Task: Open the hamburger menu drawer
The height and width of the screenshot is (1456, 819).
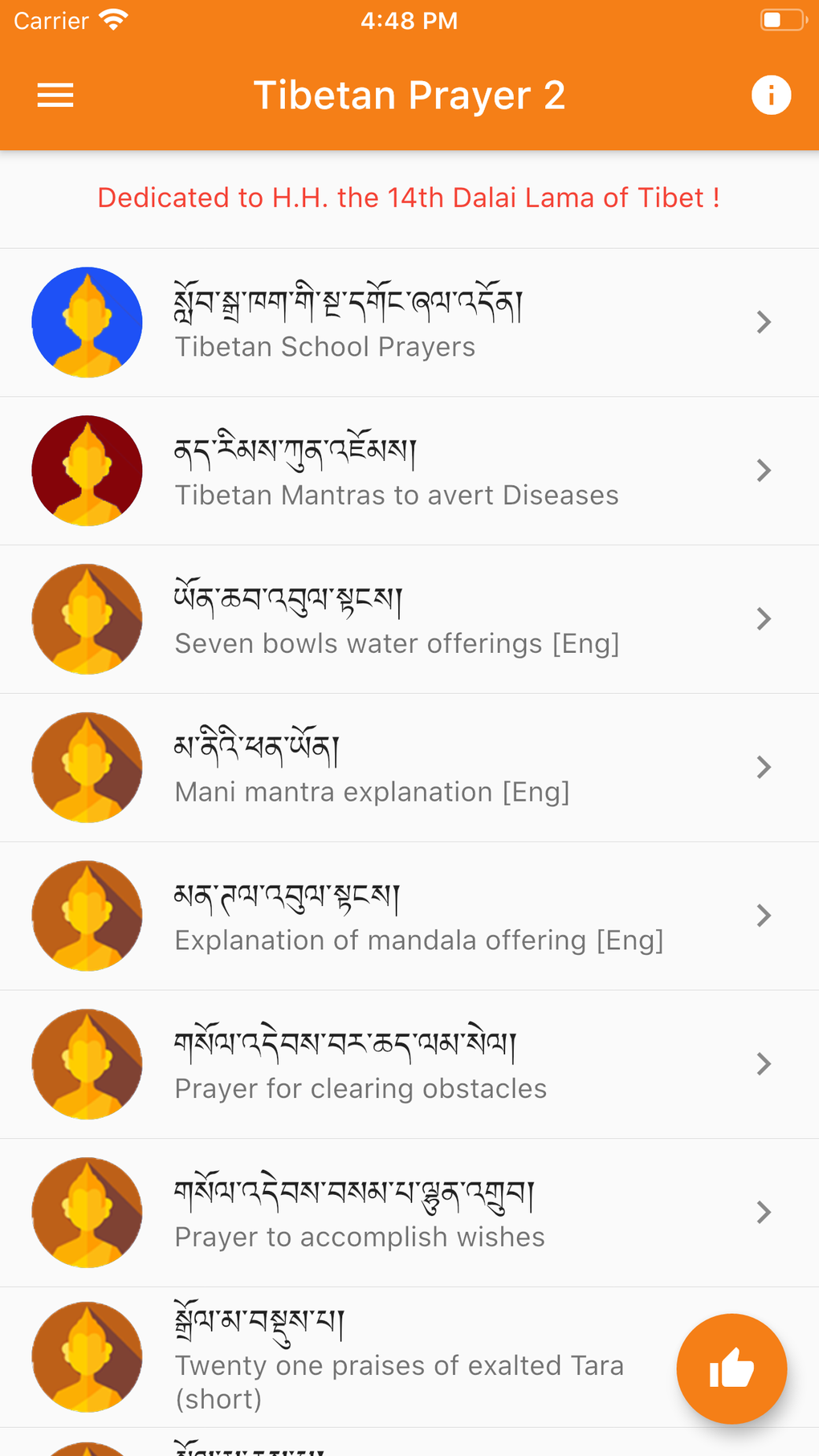Action: pyautogui.click(x=55, y=96)
